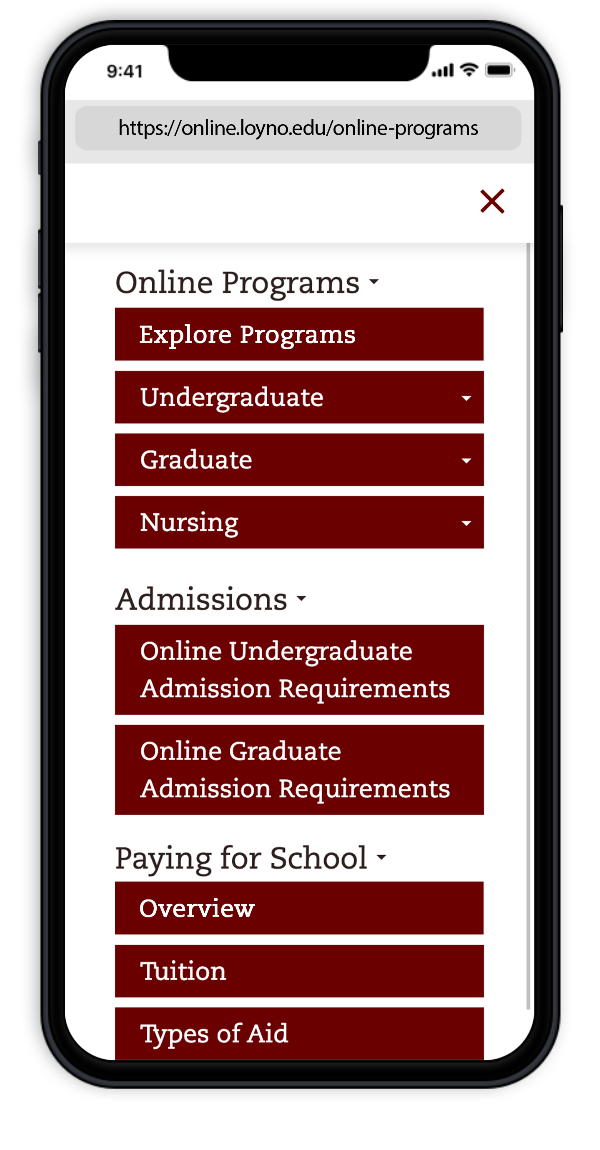Close the navigation menu
This screenshot has width=600, height=1150.
tap(492, 202)
